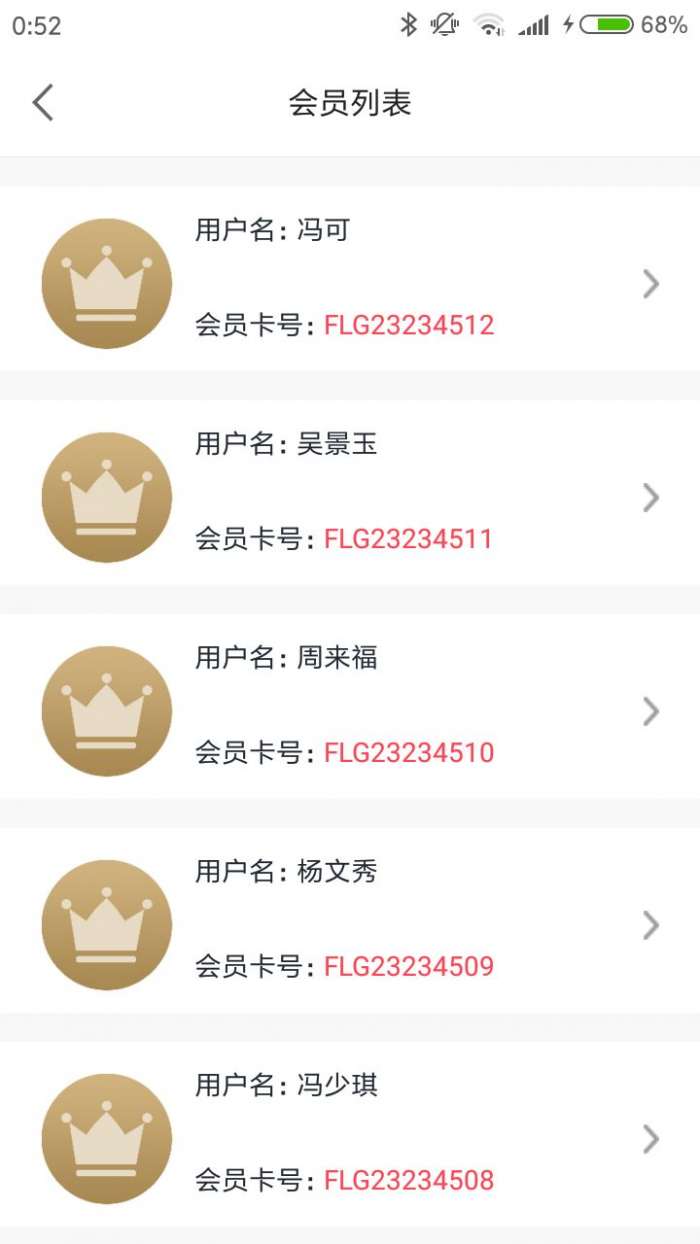Select the member 杨文秀
This screenshot has height=1244, width=700.
click(x=350, y=920)
